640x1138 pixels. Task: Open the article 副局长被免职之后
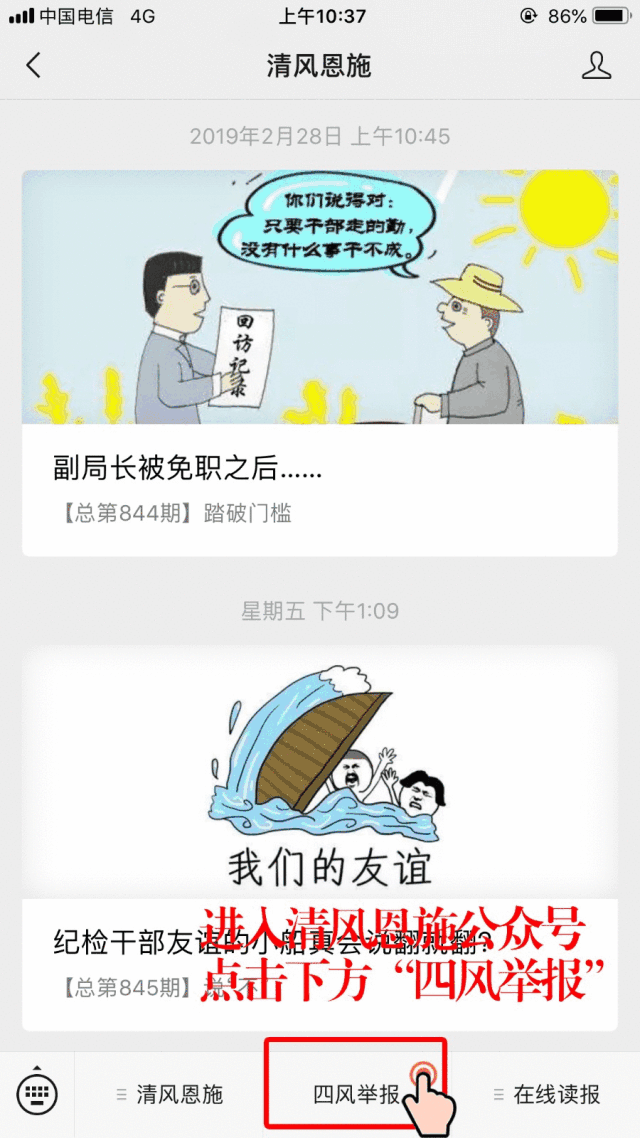(x=319, y=363)
